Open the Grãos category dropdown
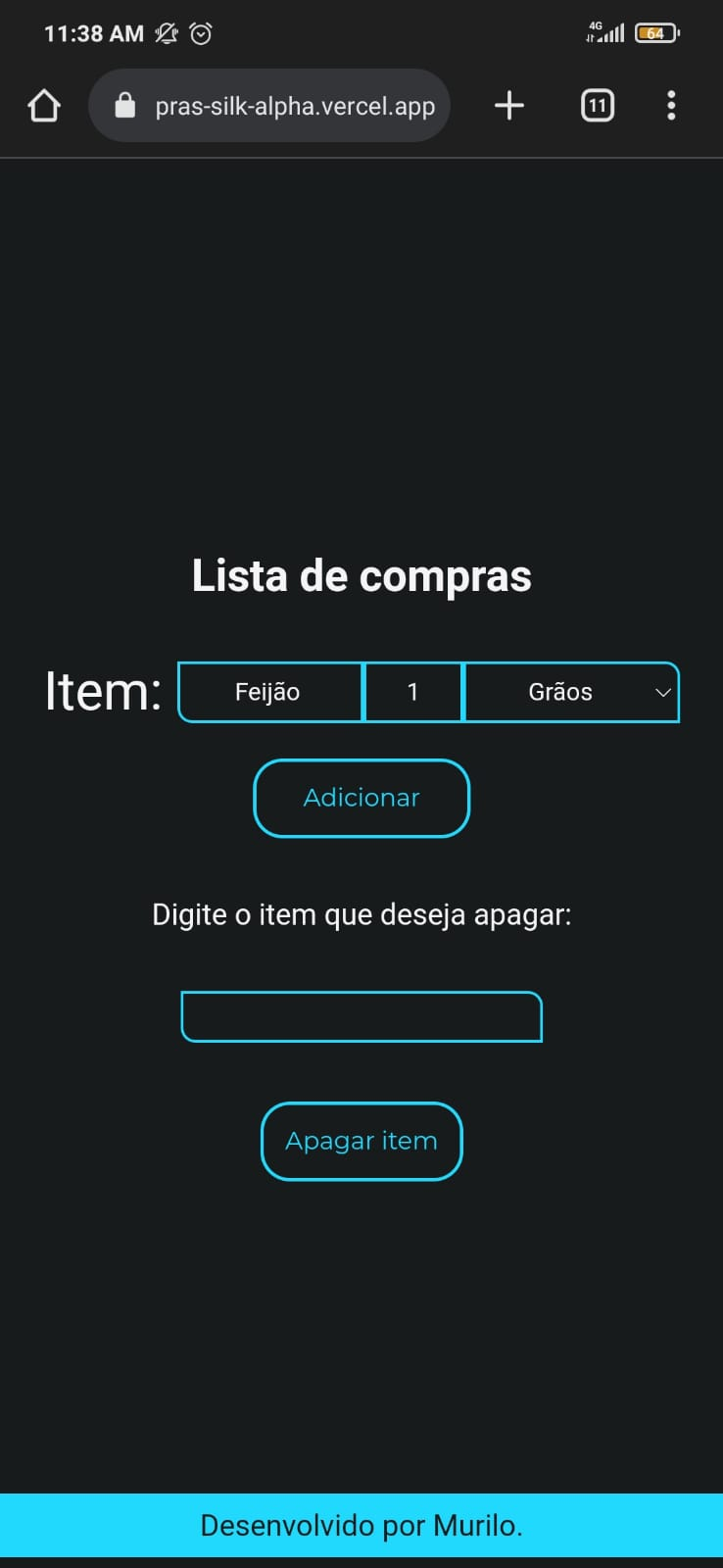 tap(571, 692)
